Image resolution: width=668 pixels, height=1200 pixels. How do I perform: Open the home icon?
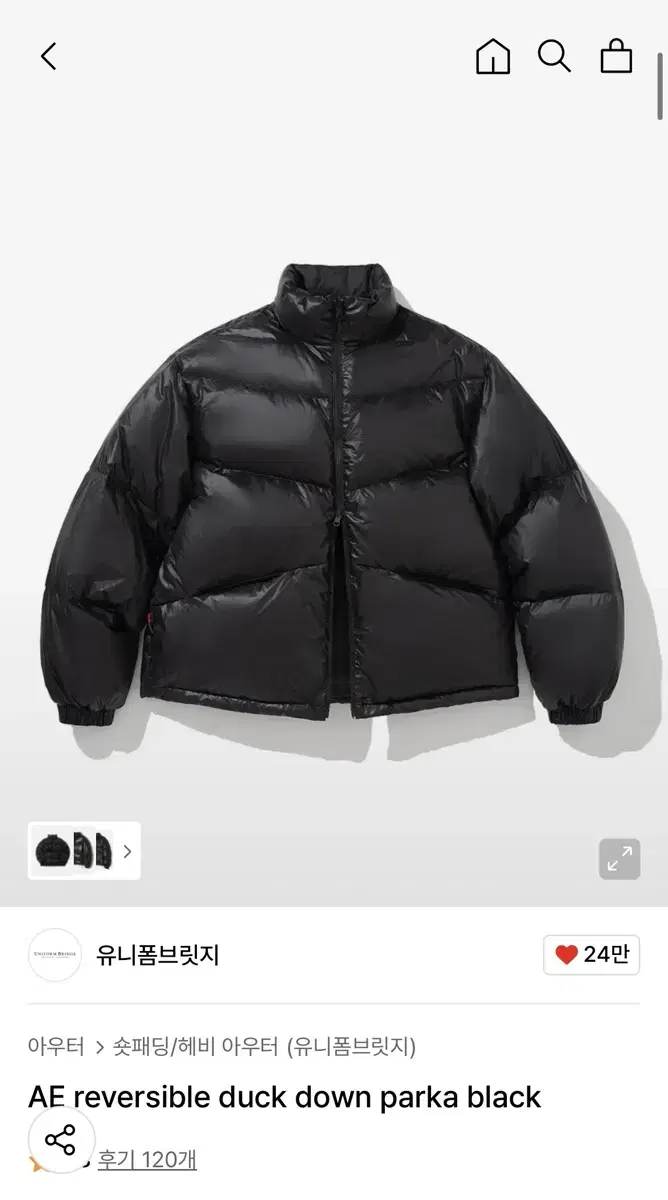492,56
